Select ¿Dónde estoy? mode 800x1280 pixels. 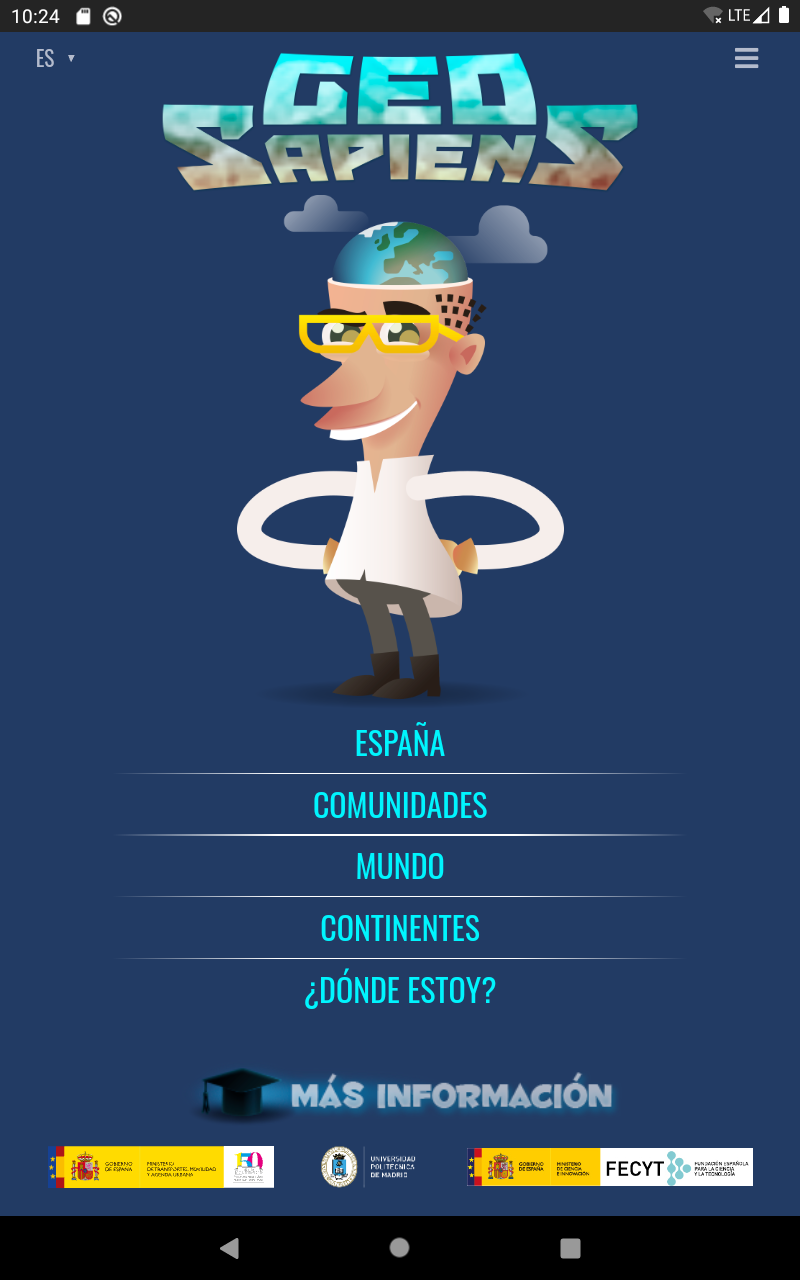[x=400, y=990]
